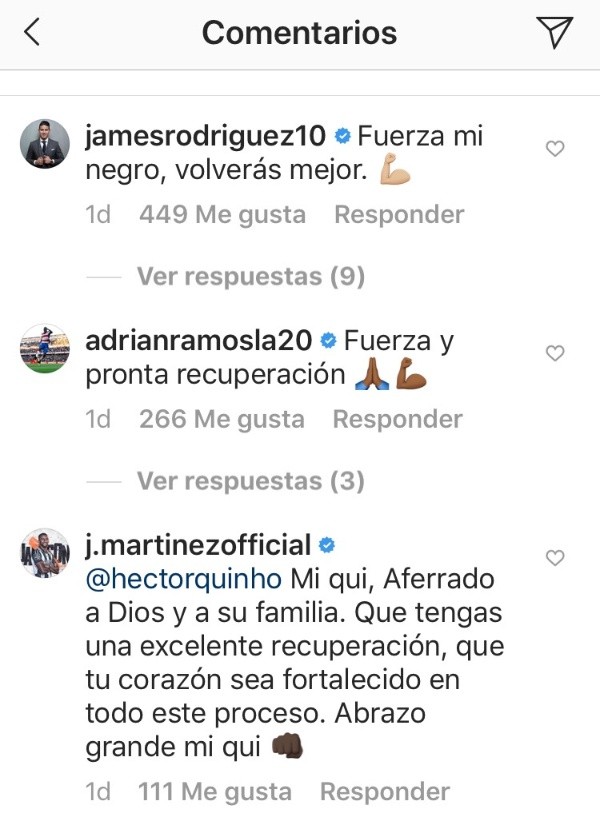Show the 3 replies under adrianramosla20
600x825 pixels.
(250, 482)
